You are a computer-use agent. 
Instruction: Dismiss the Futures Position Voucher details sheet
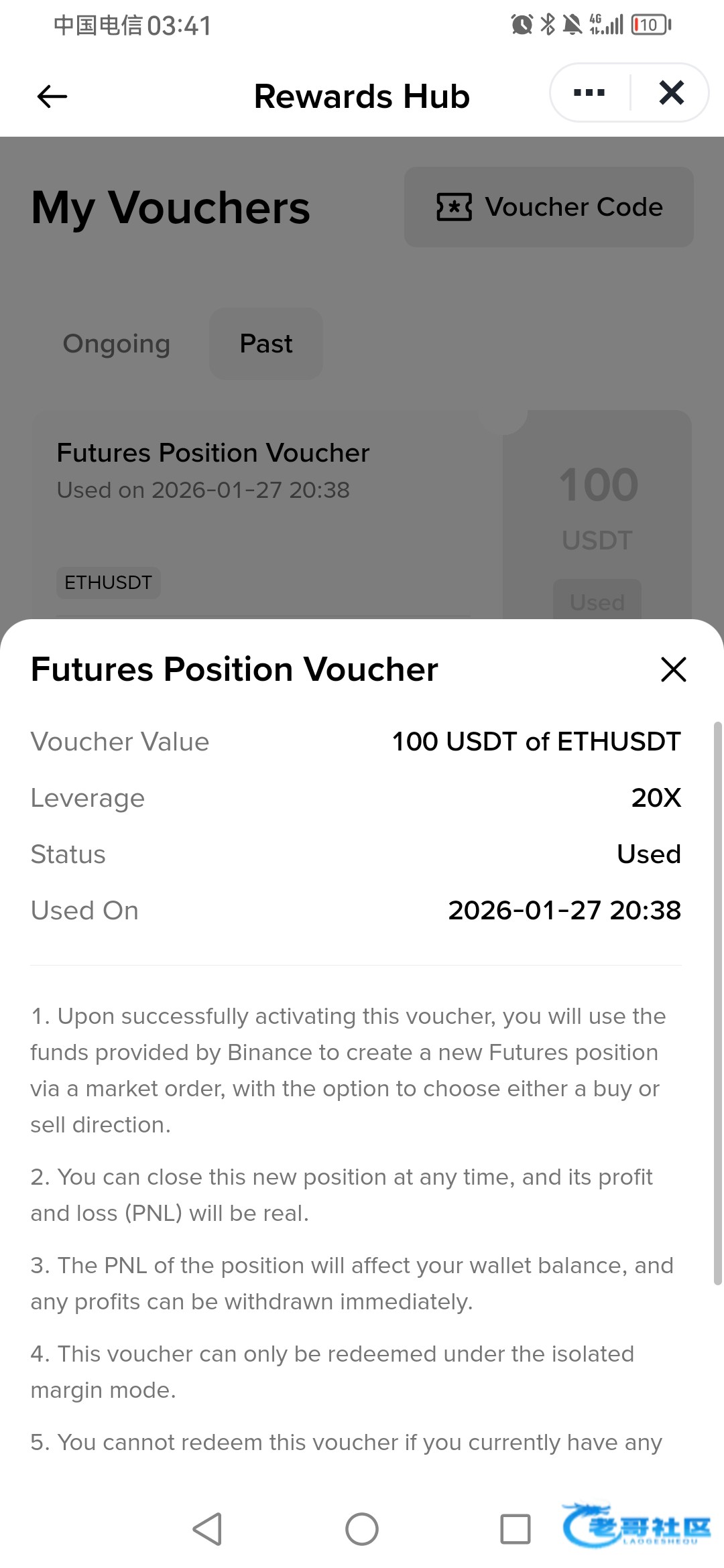(673, 669)
